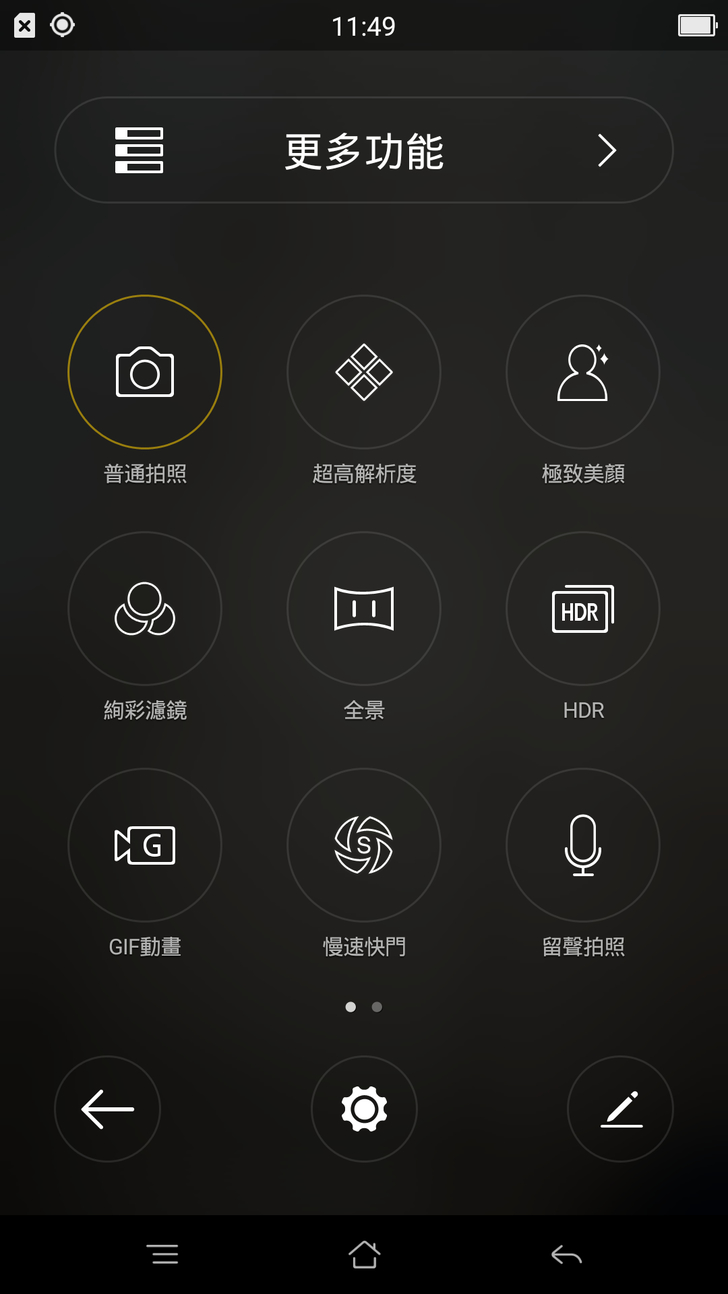Select 普通拍照 normal photo mode
Image resolution: width=728 pixels, height=1294 pixels.
(145, 372)
